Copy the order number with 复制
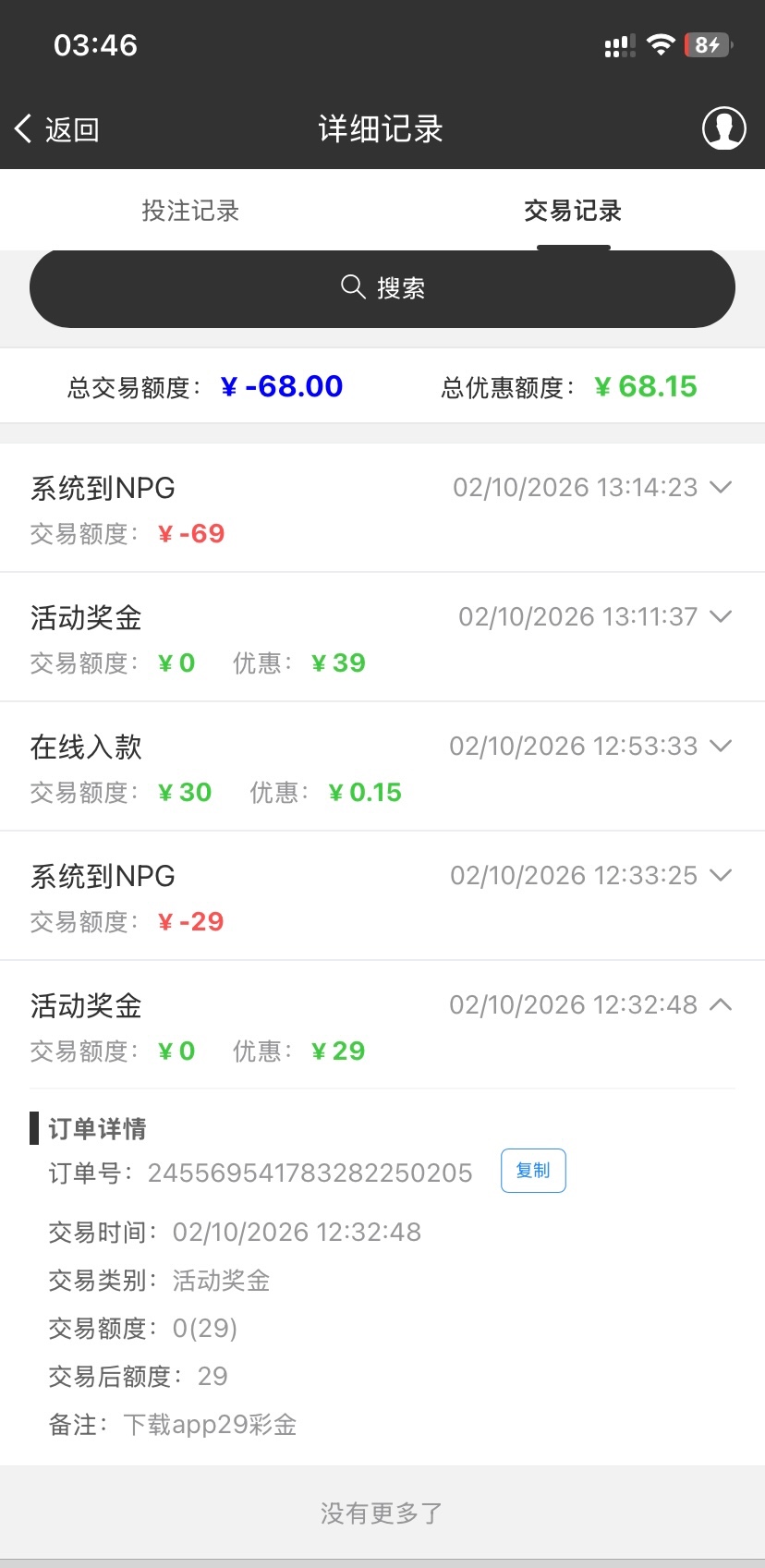Image resolution: width=765 pixels, height=1568 pixels. pos(533,1171)
